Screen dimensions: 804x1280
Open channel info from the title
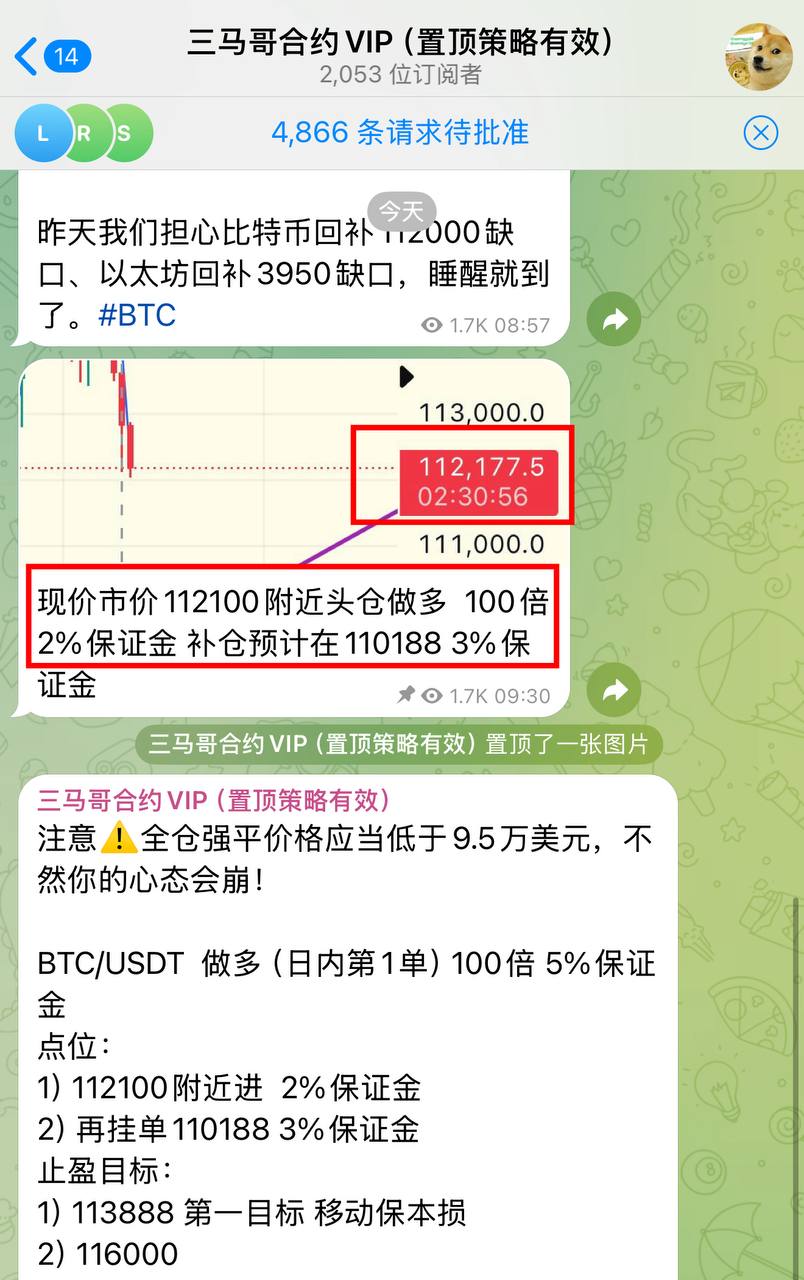[x=400, y=44]
